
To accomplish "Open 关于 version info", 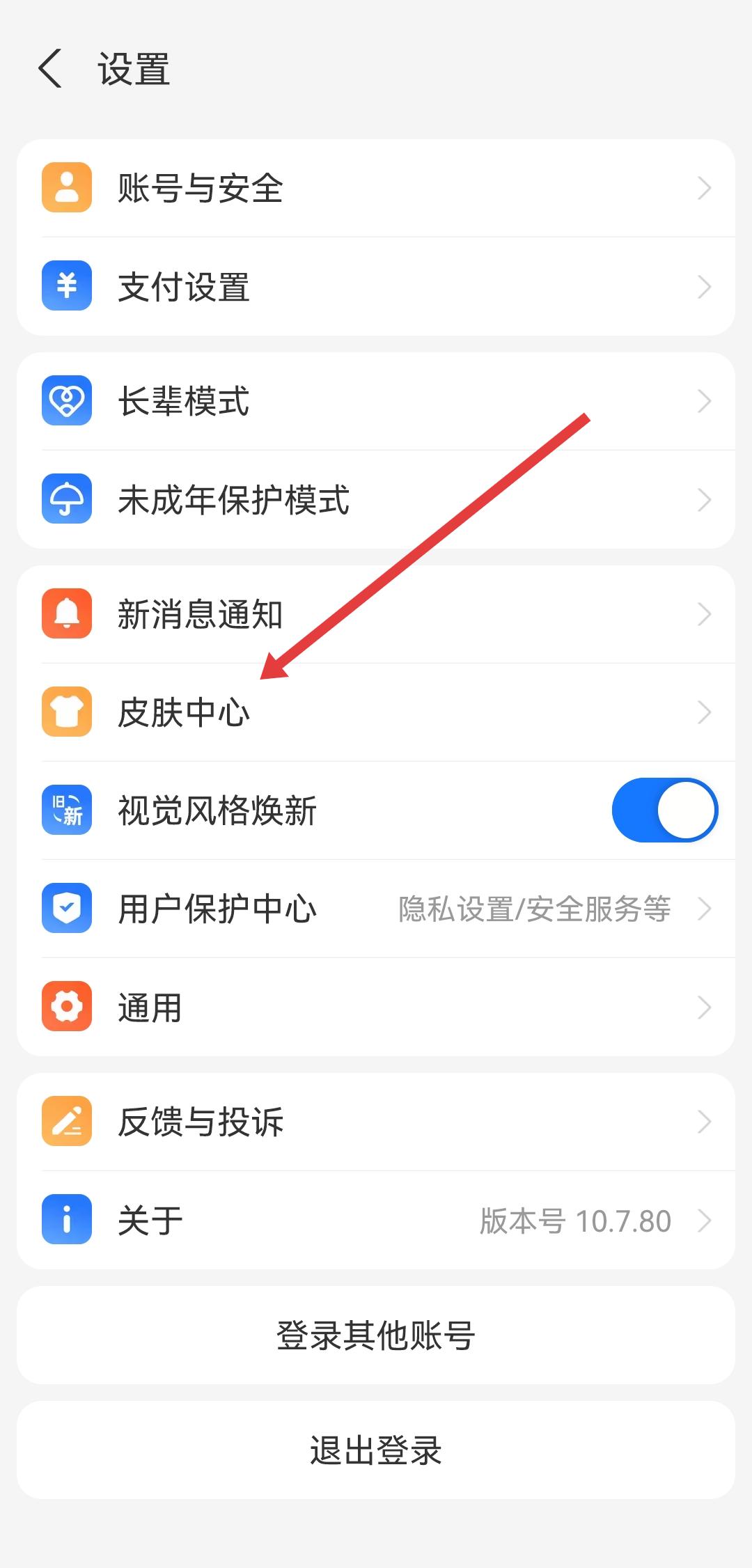I will tap(376, 1220).
